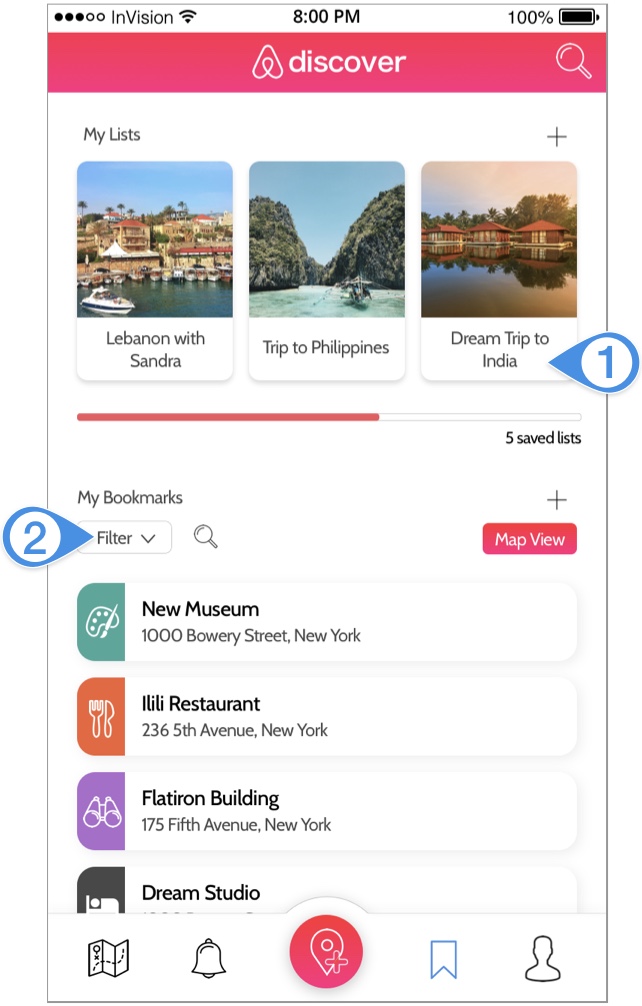Open the New Museum bookmark
Image resolution: width=642 pixels, height=1006 pixels.
(327, 622)
